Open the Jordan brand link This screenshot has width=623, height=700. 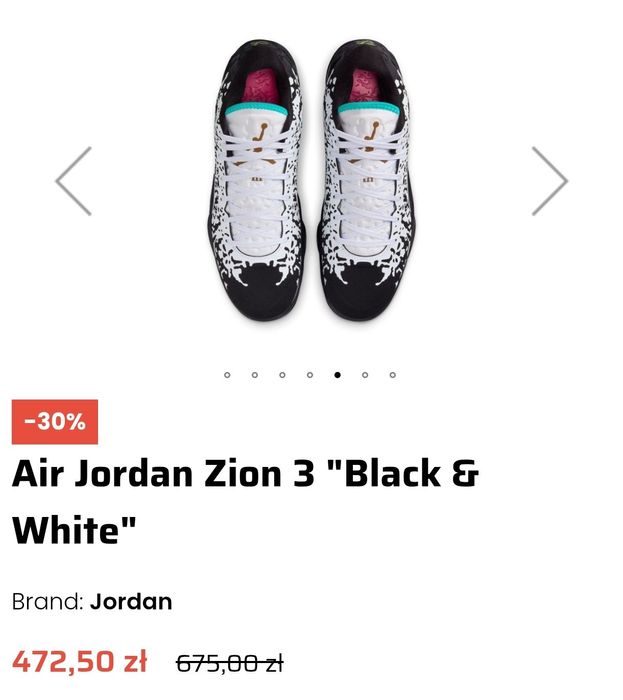coord(131,602)
